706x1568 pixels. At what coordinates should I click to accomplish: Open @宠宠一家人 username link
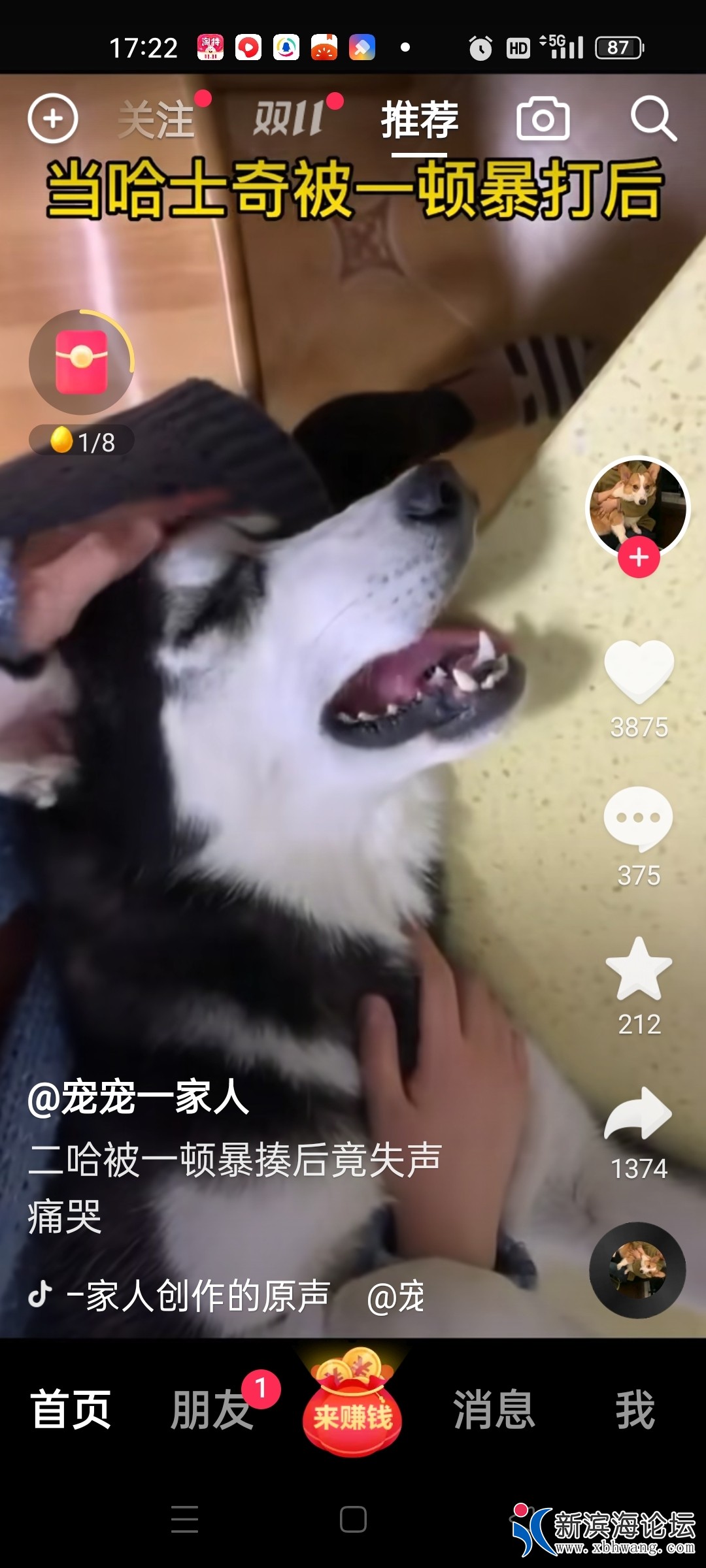click(x=139, y=1097)
